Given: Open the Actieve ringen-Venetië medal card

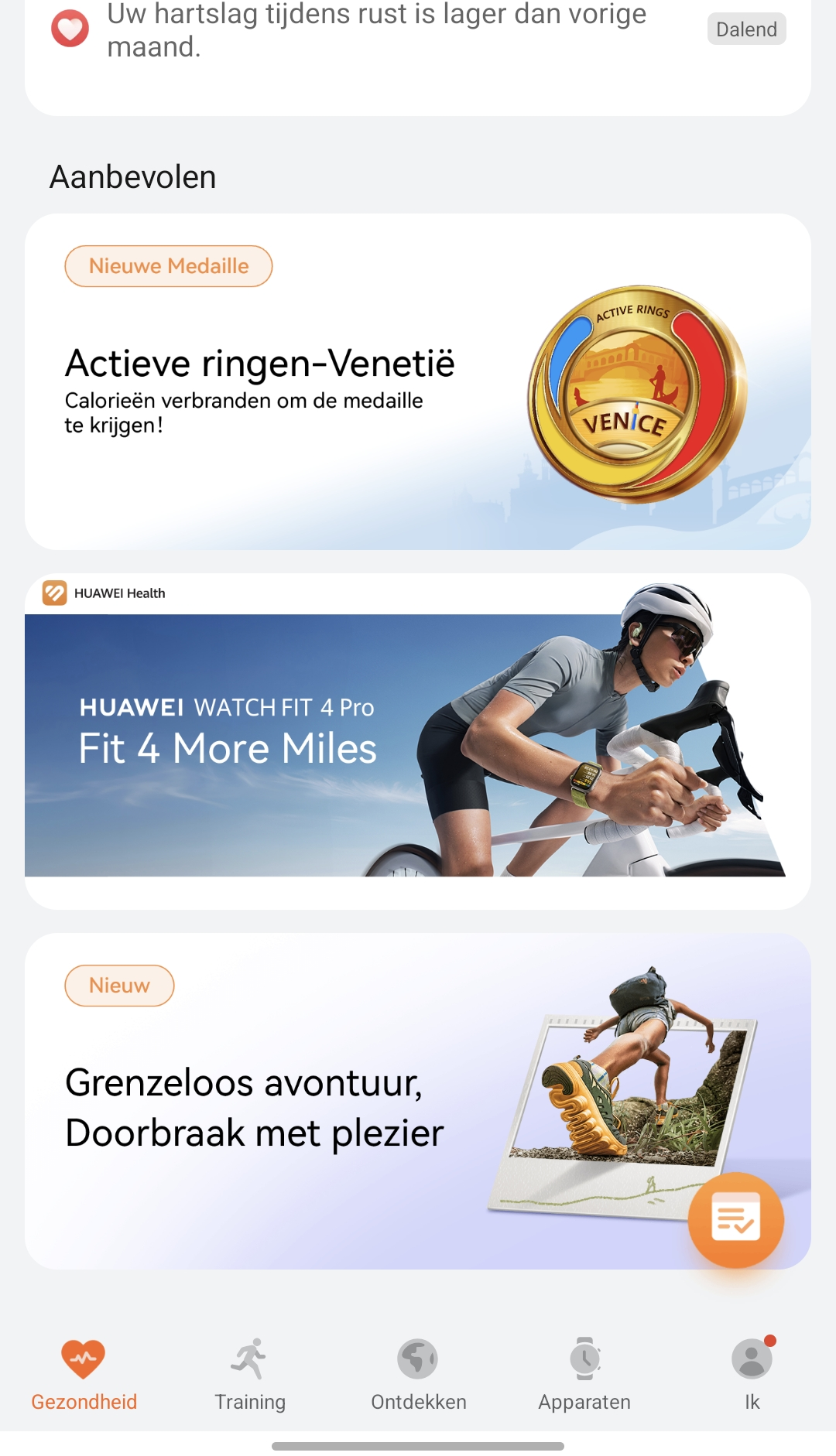Looking at the screenshot, I should coord(418,381).
